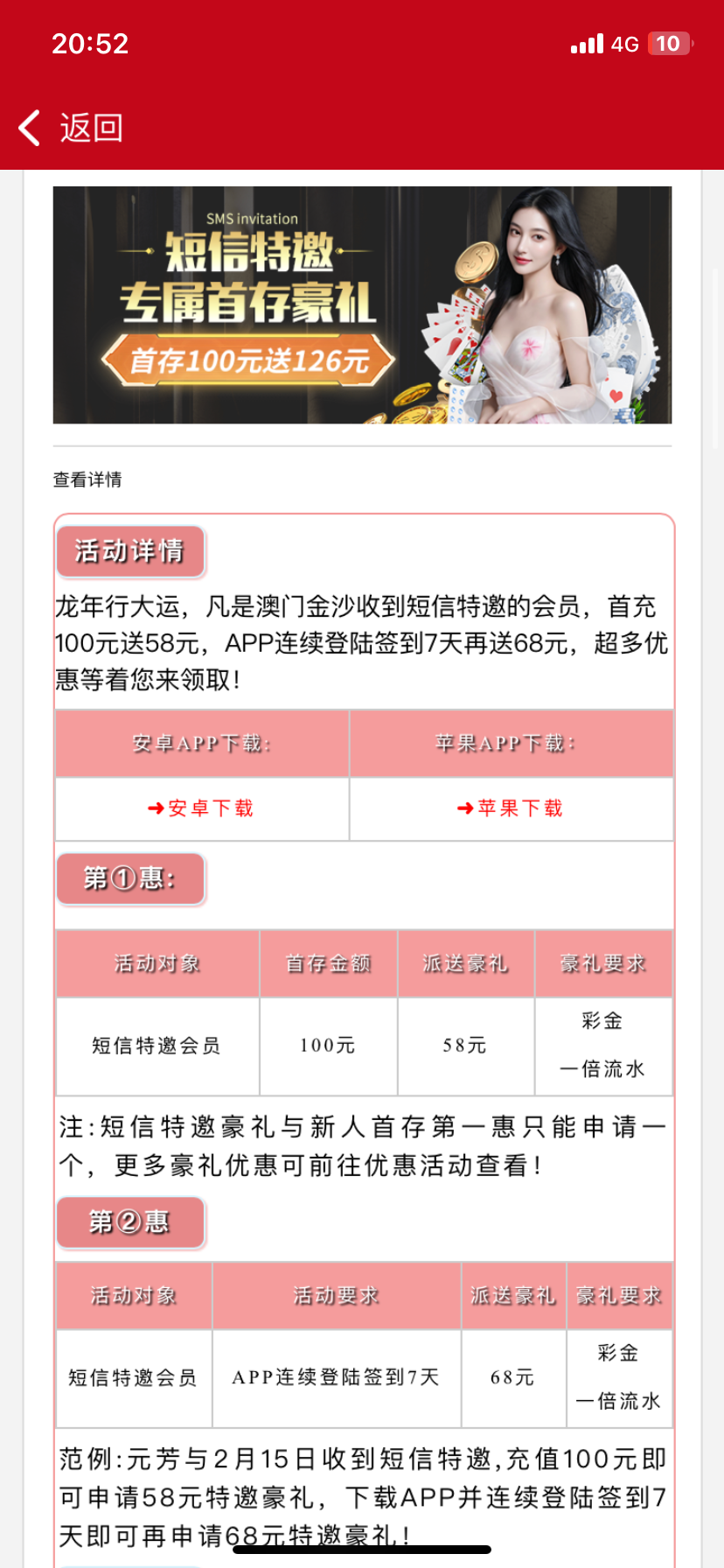Go back using the 返回 arrow

[x=31, y=128]
